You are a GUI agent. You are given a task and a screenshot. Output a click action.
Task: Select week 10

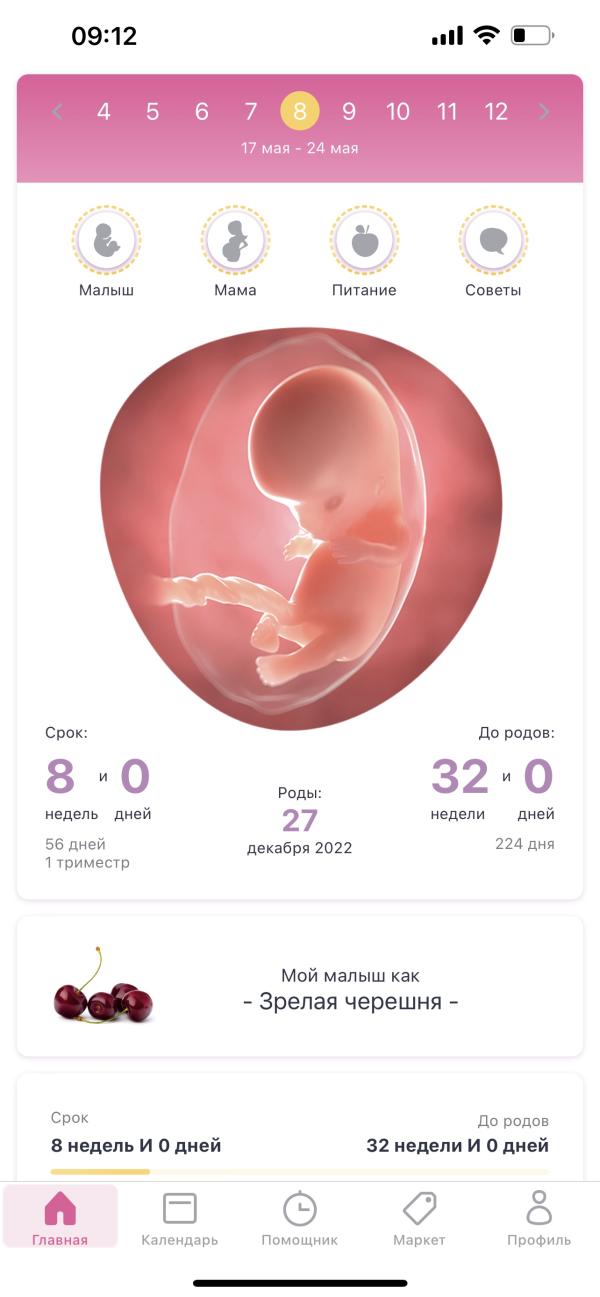coord(398,112)
